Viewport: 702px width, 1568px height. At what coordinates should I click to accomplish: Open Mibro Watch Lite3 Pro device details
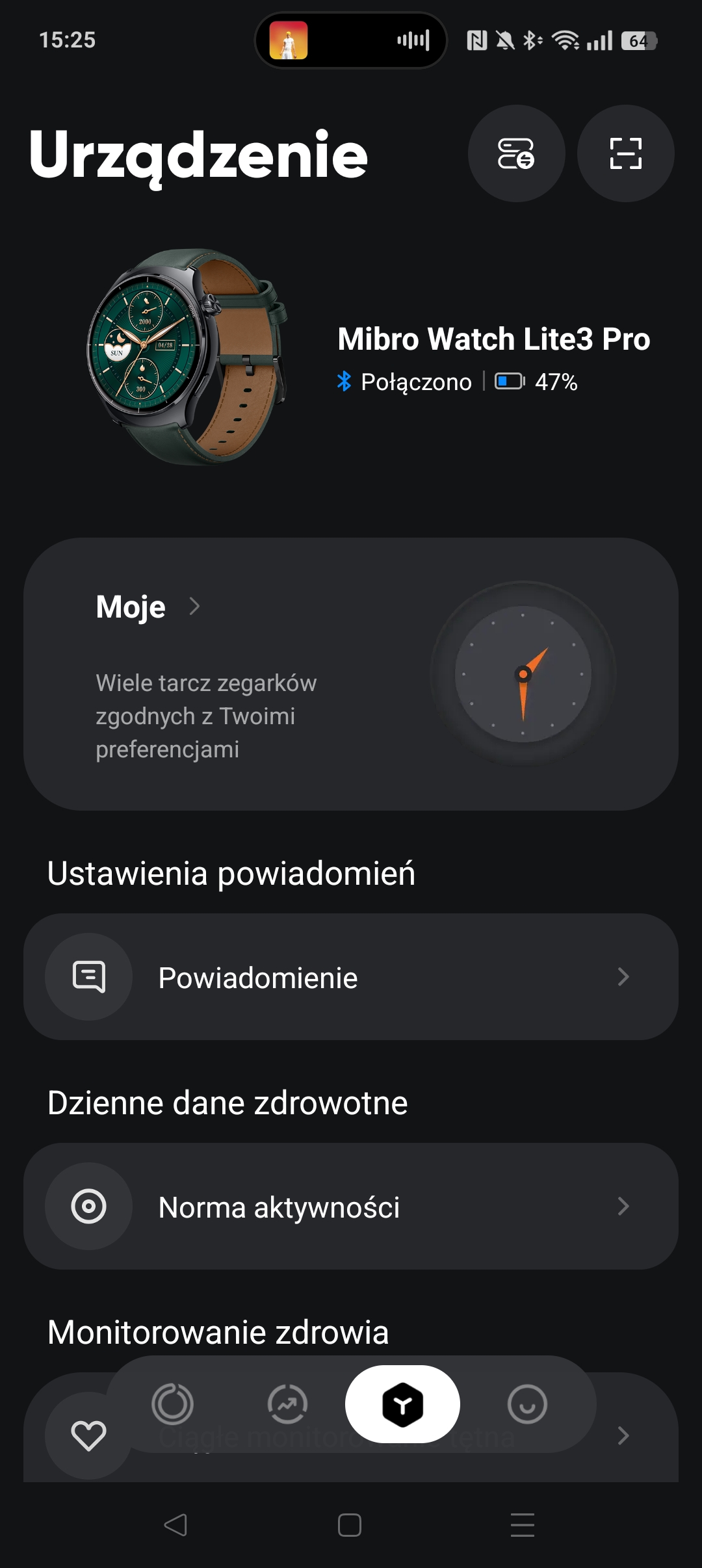pyautogui.click(x=493, y=339)
